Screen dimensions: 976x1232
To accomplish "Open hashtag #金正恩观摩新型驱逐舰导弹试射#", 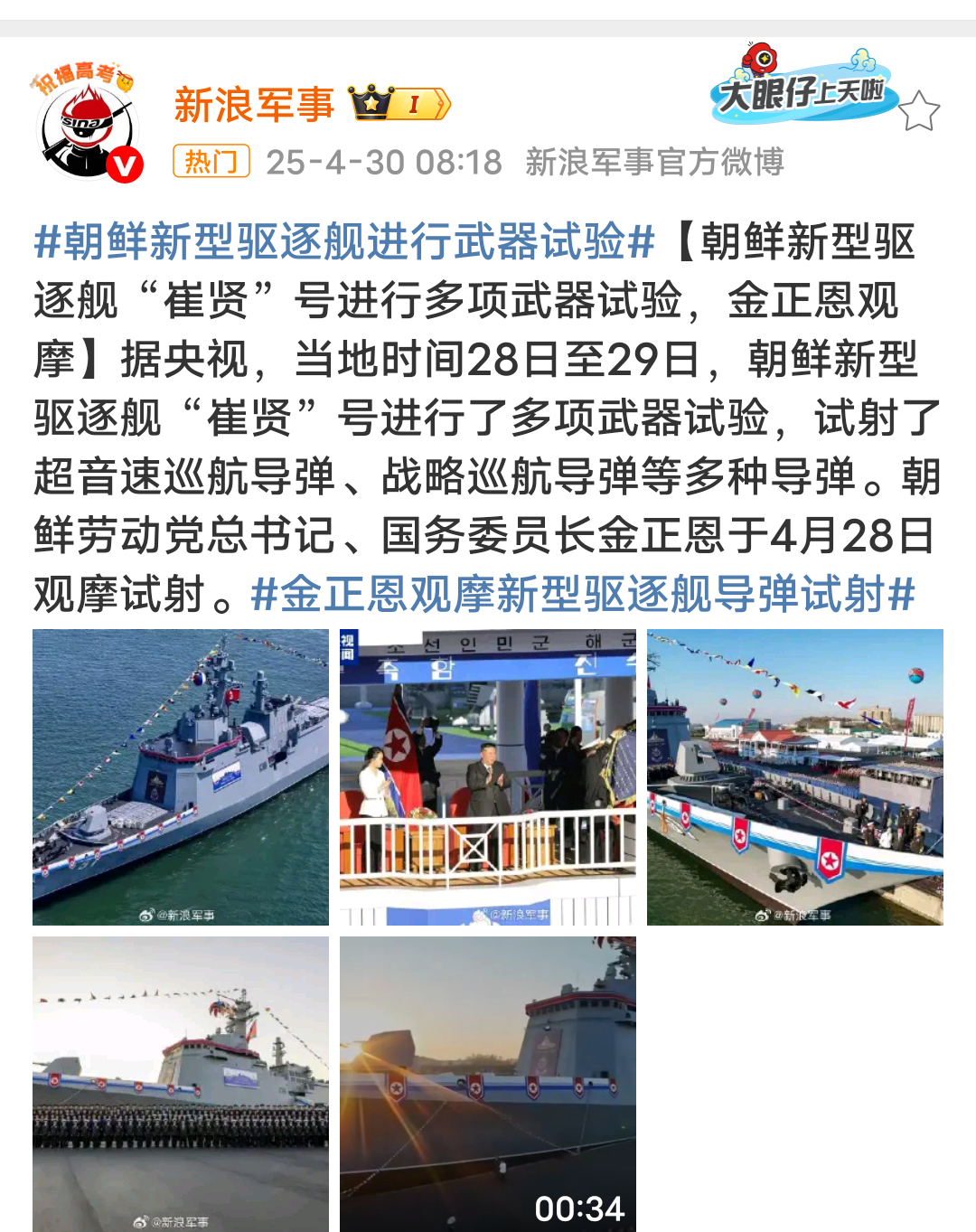I will tap(583, 595).
